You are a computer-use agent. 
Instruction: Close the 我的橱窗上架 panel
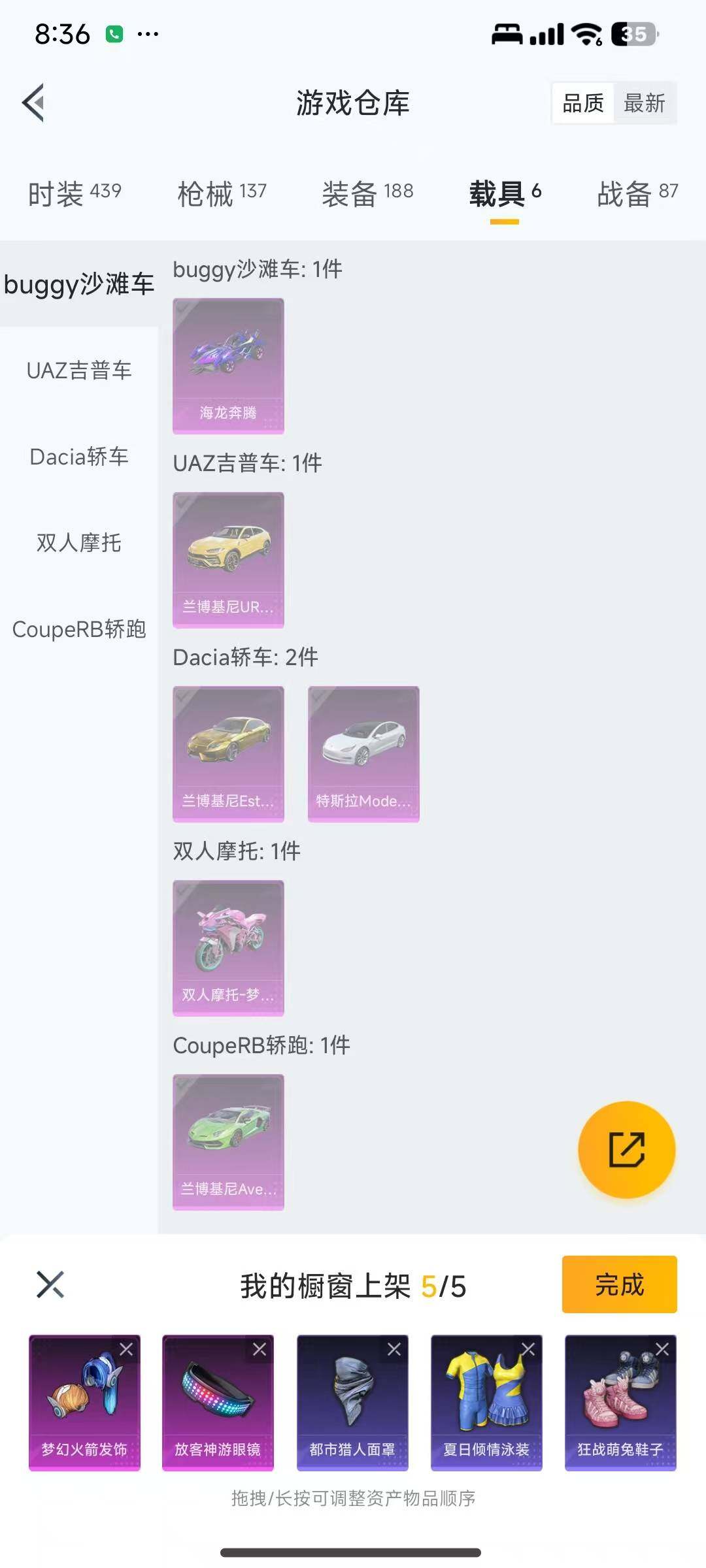click(50, 1284)
